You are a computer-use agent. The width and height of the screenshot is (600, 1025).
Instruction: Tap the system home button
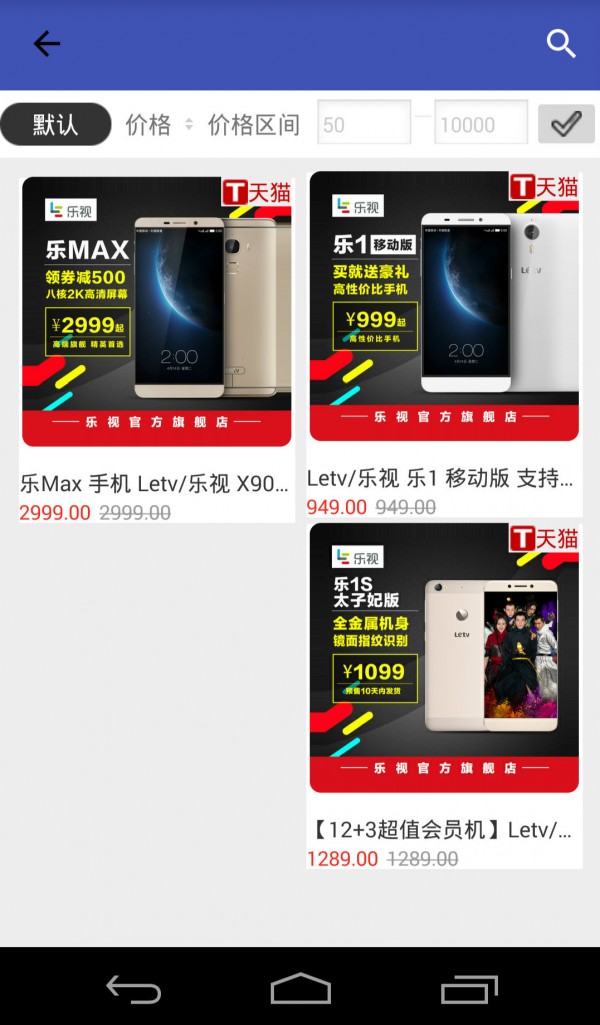pyautogui.click(x=300, y=989)
